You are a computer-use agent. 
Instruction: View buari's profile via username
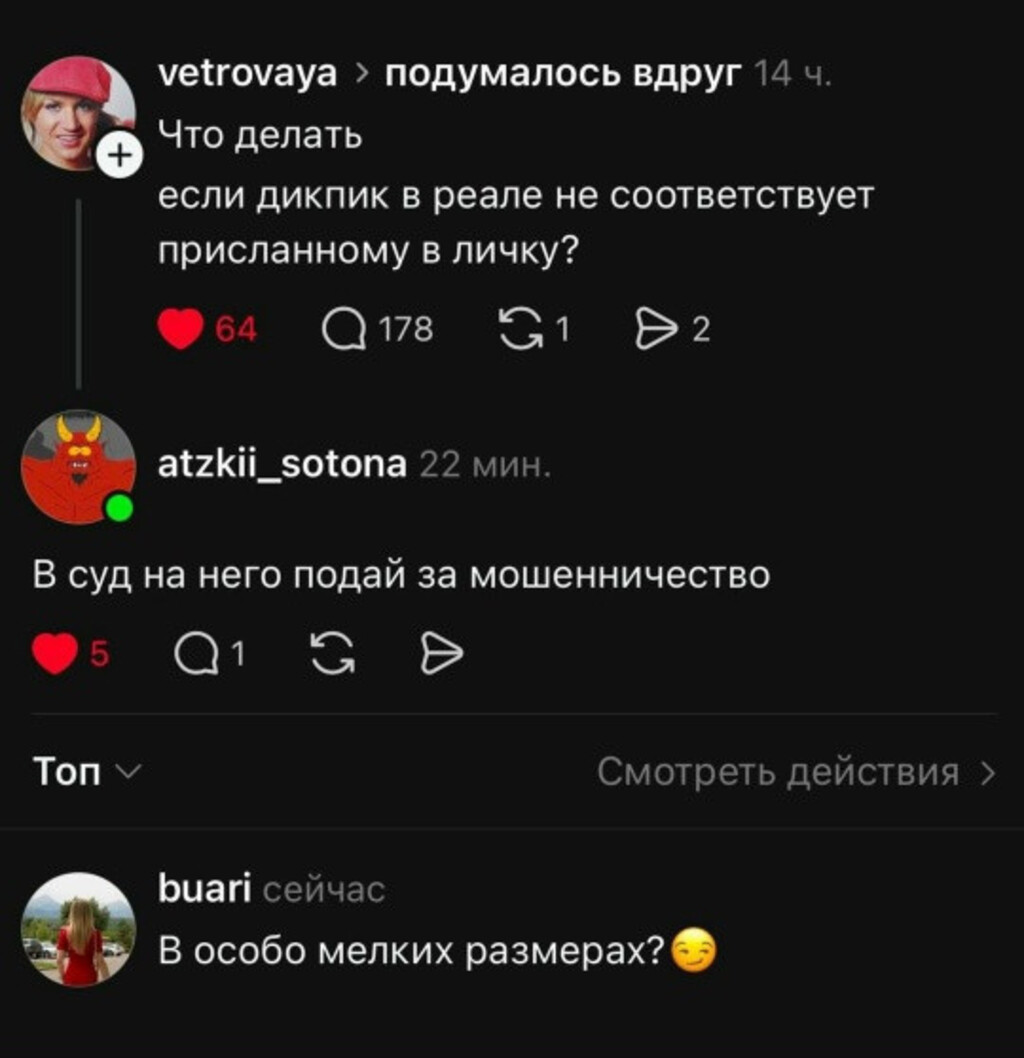[205, 888]
